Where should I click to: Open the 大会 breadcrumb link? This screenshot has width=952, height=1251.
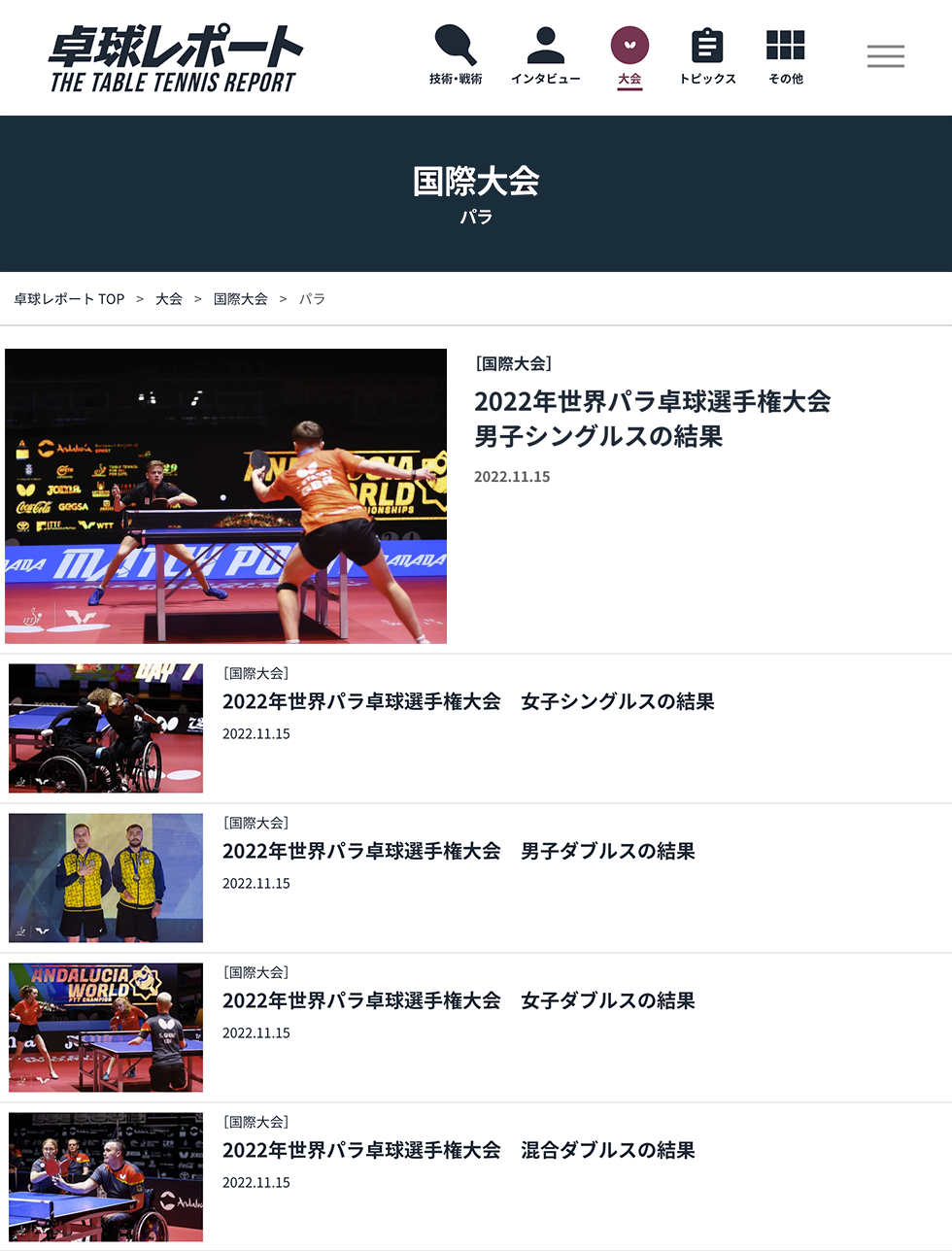(169, 299)
